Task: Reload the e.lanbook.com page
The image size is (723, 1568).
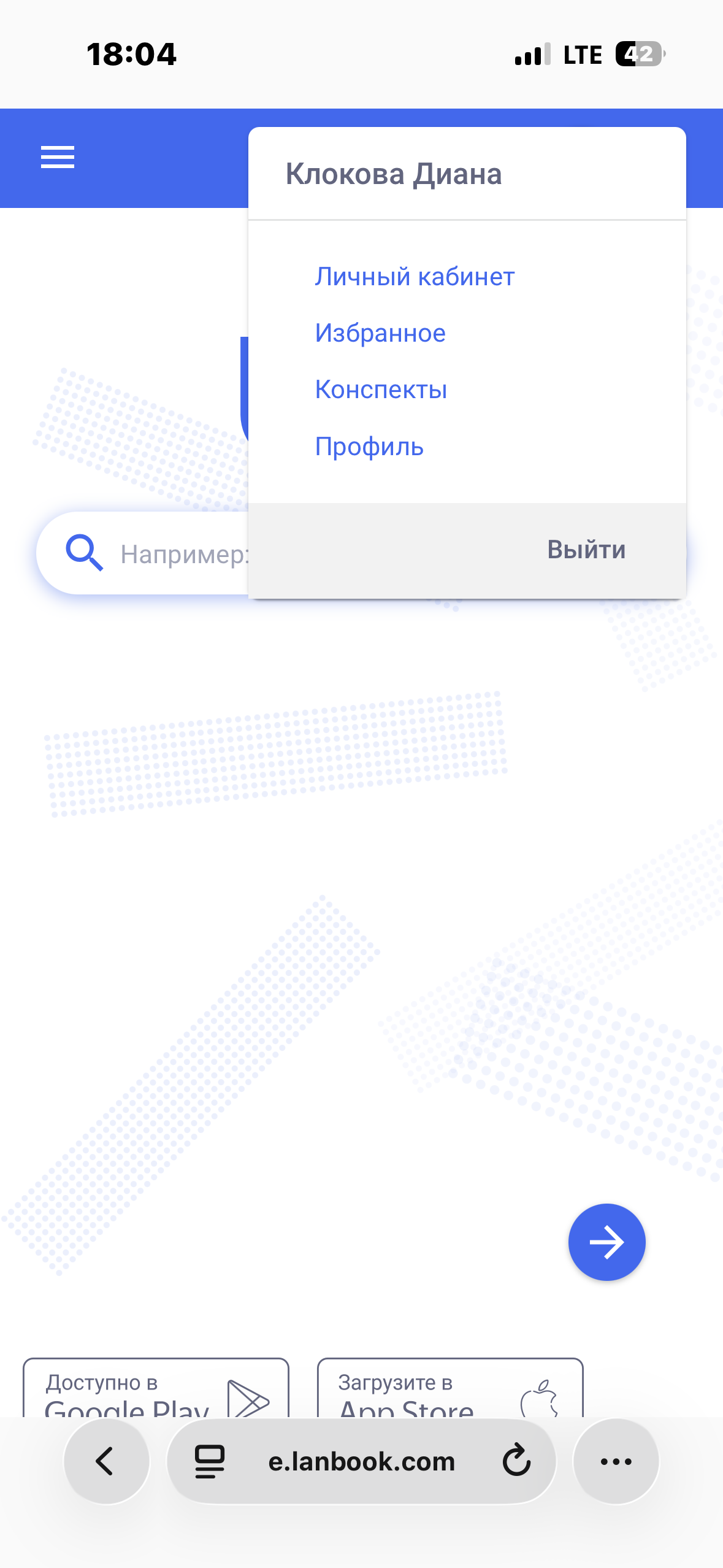Action: coord(516,1461)
